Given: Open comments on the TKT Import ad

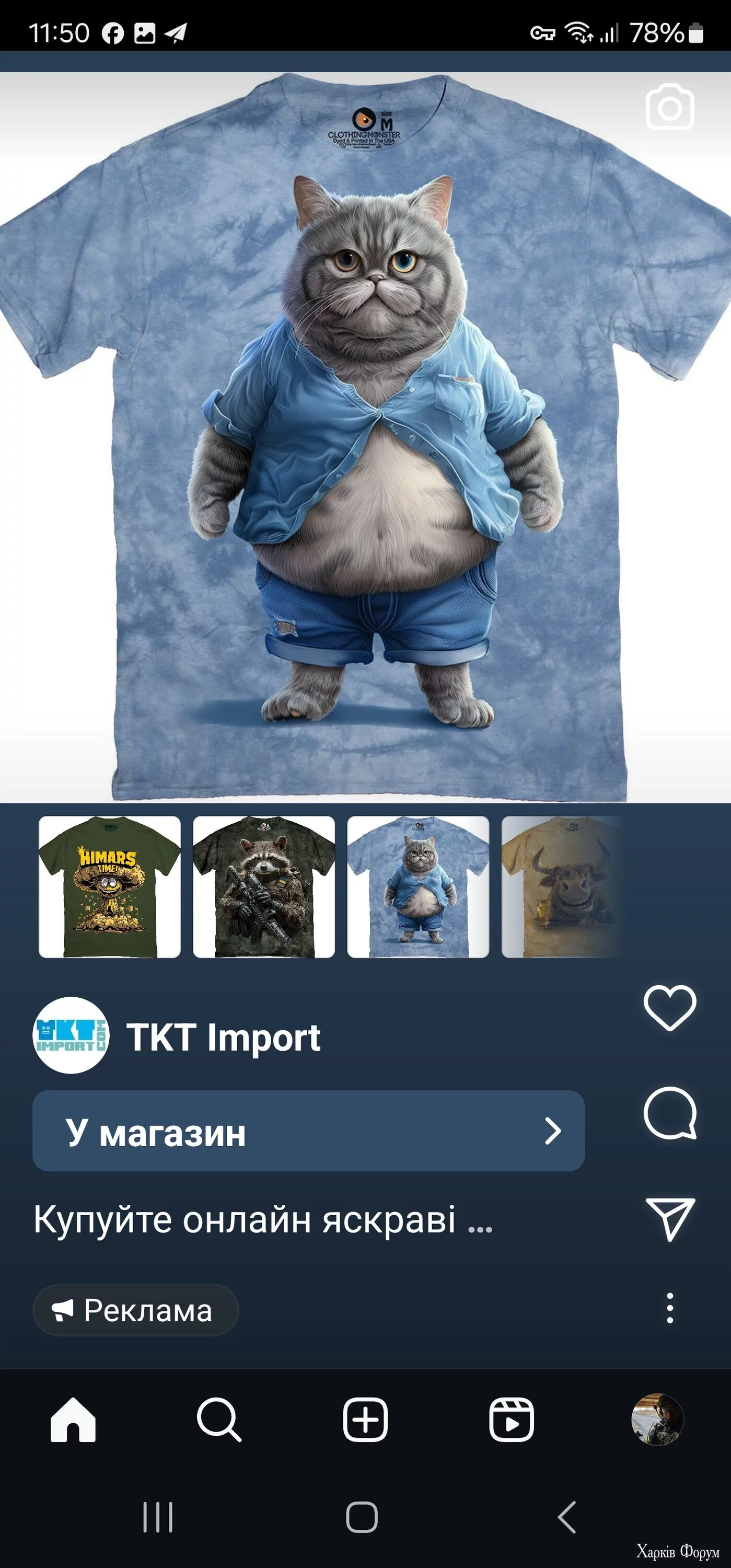Looking at the screenshot, I should pyautogui.click(x=669, y=1113).
